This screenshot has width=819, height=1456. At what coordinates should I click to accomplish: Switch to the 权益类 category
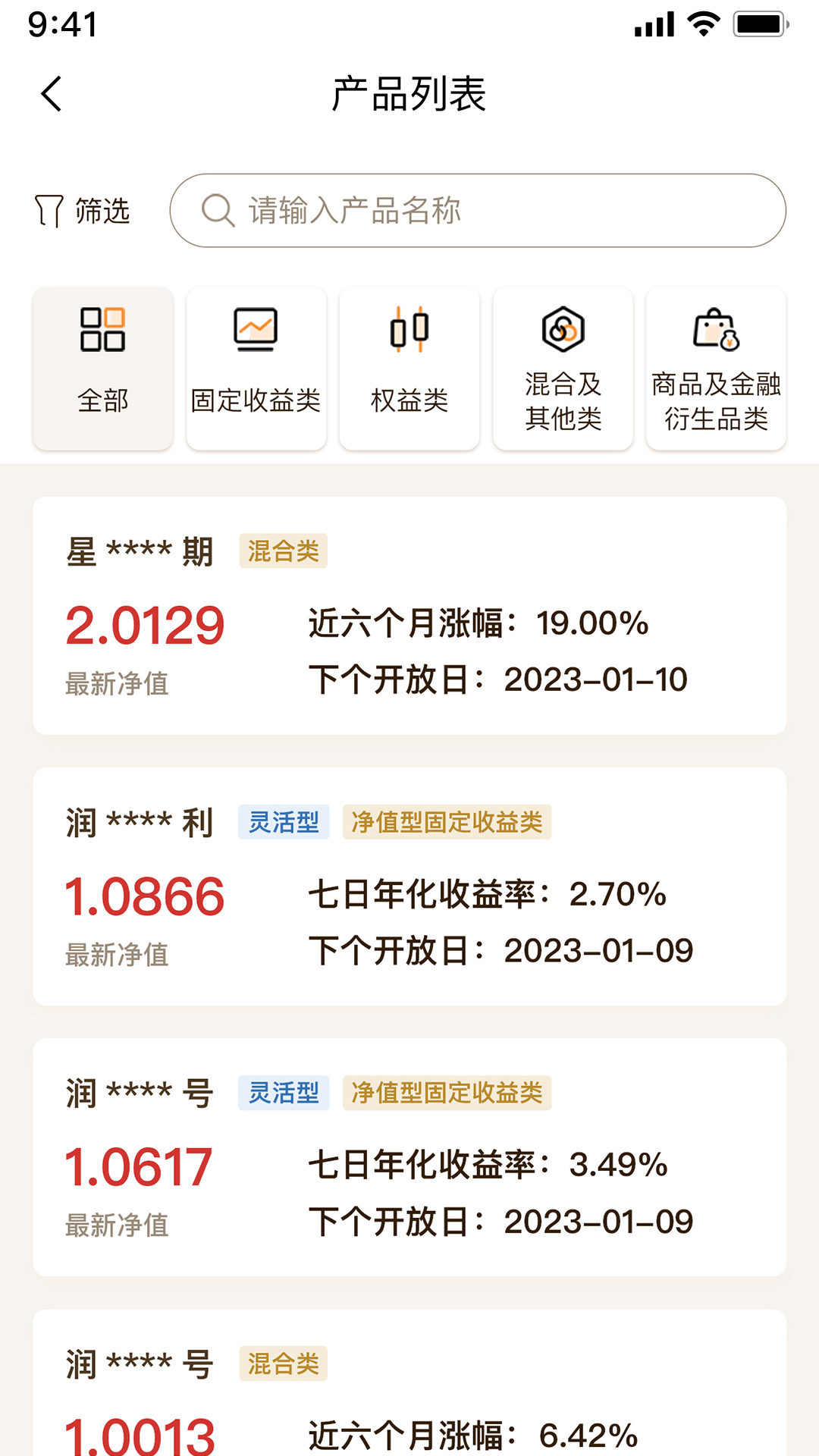point(409,369)
